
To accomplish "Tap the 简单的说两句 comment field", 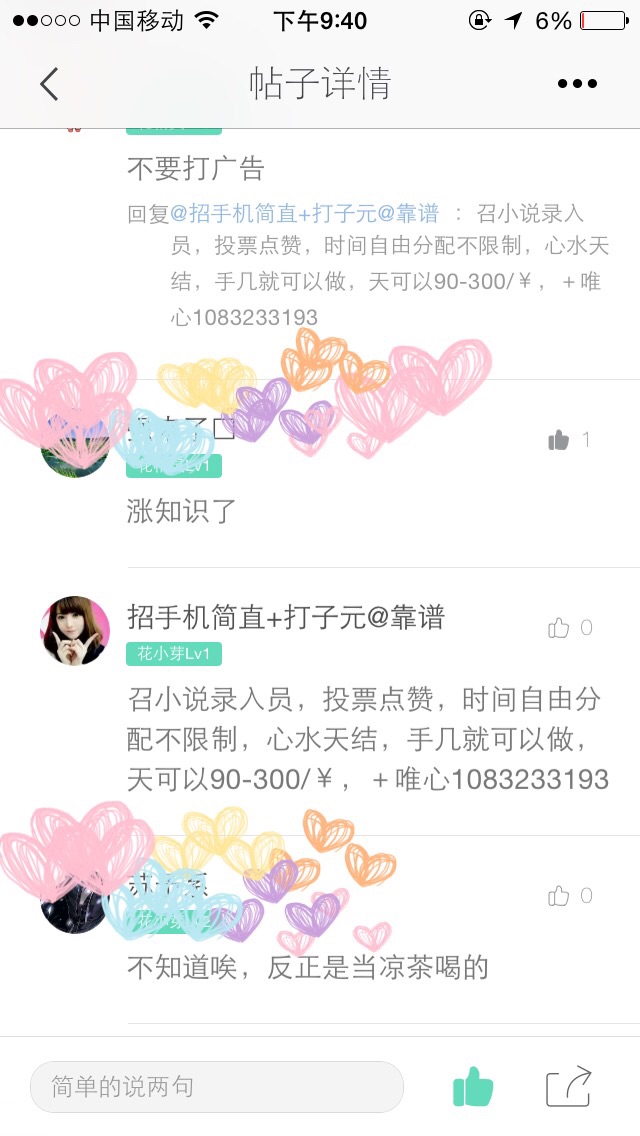I will click(x=216, y=1087).
